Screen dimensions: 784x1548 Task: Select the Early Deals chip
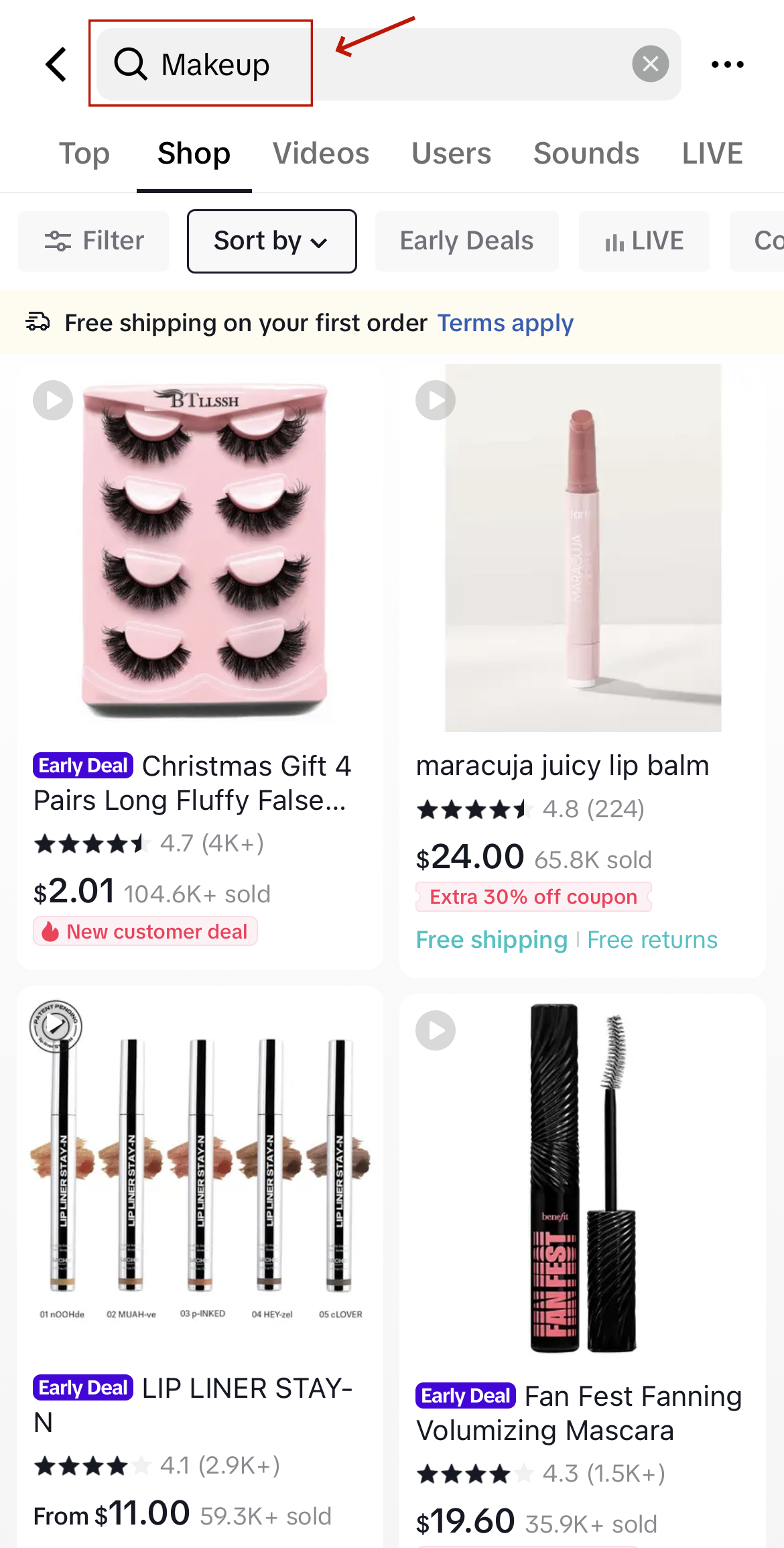click(x=466, y=241)
